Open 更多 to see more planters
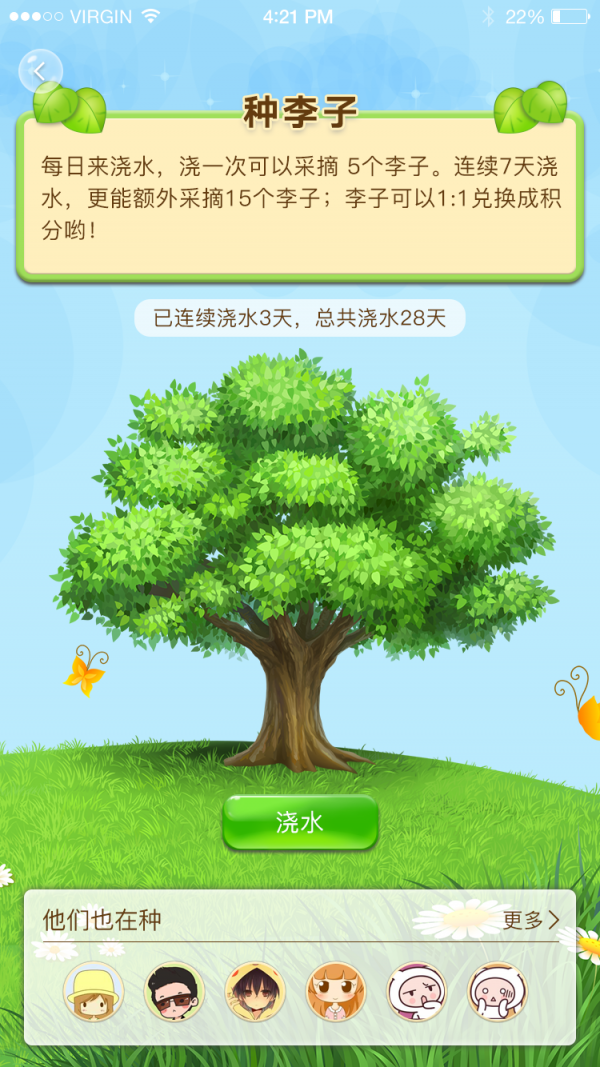 coord(530,920)
